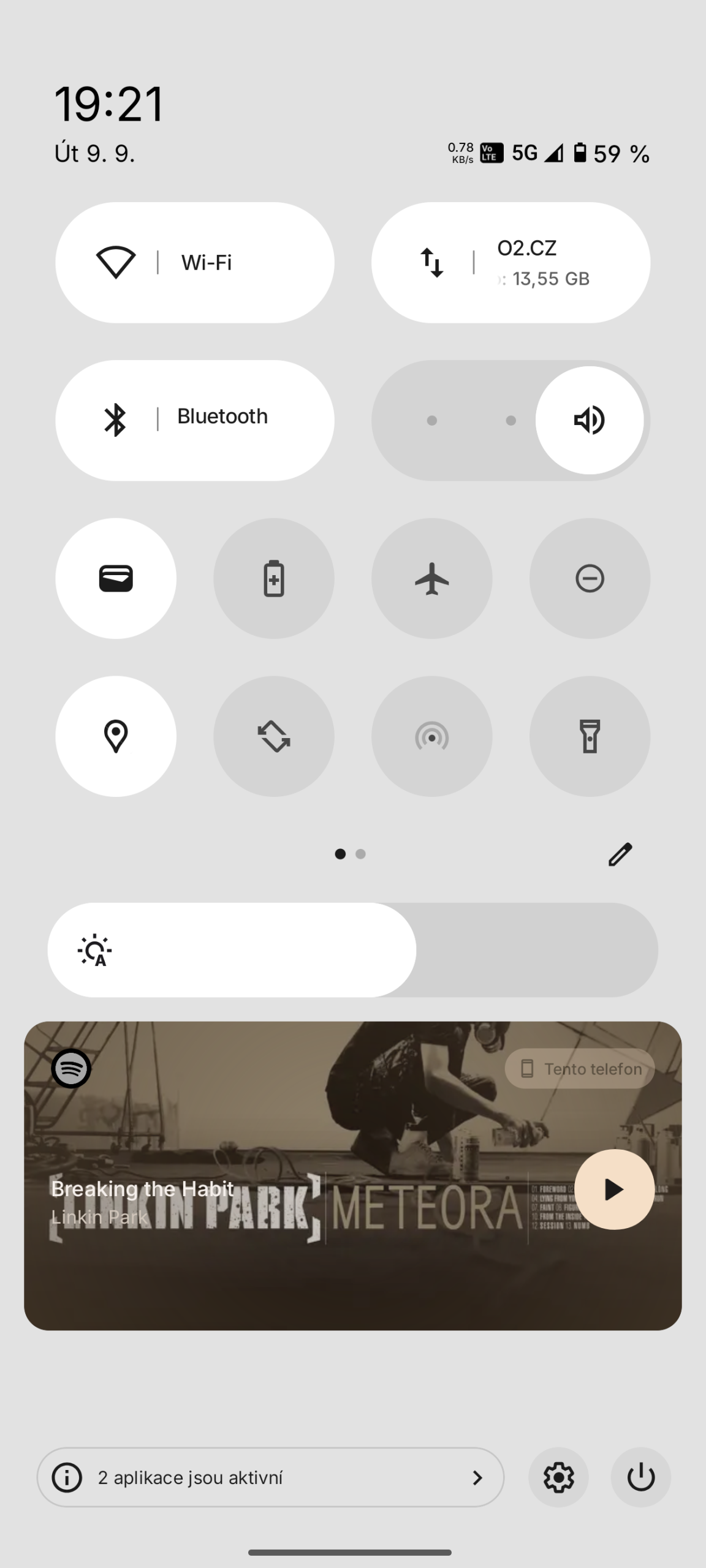706x1568 pixels.
Task: Toggle the Wi-Fi tile
Action: tap(195, 263)
